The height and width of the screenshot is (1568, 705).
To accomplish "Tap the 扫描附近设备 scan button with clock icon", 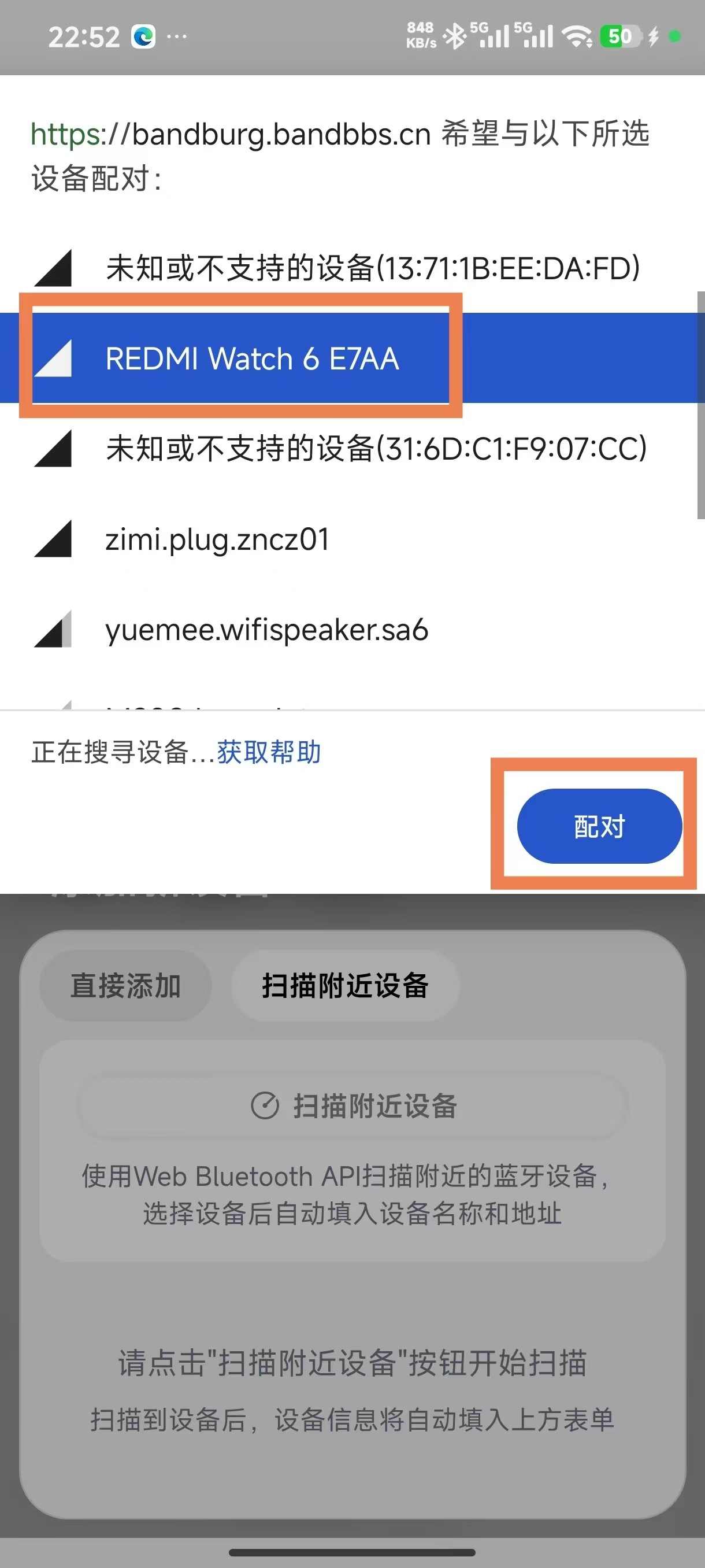I will 353,1106.
